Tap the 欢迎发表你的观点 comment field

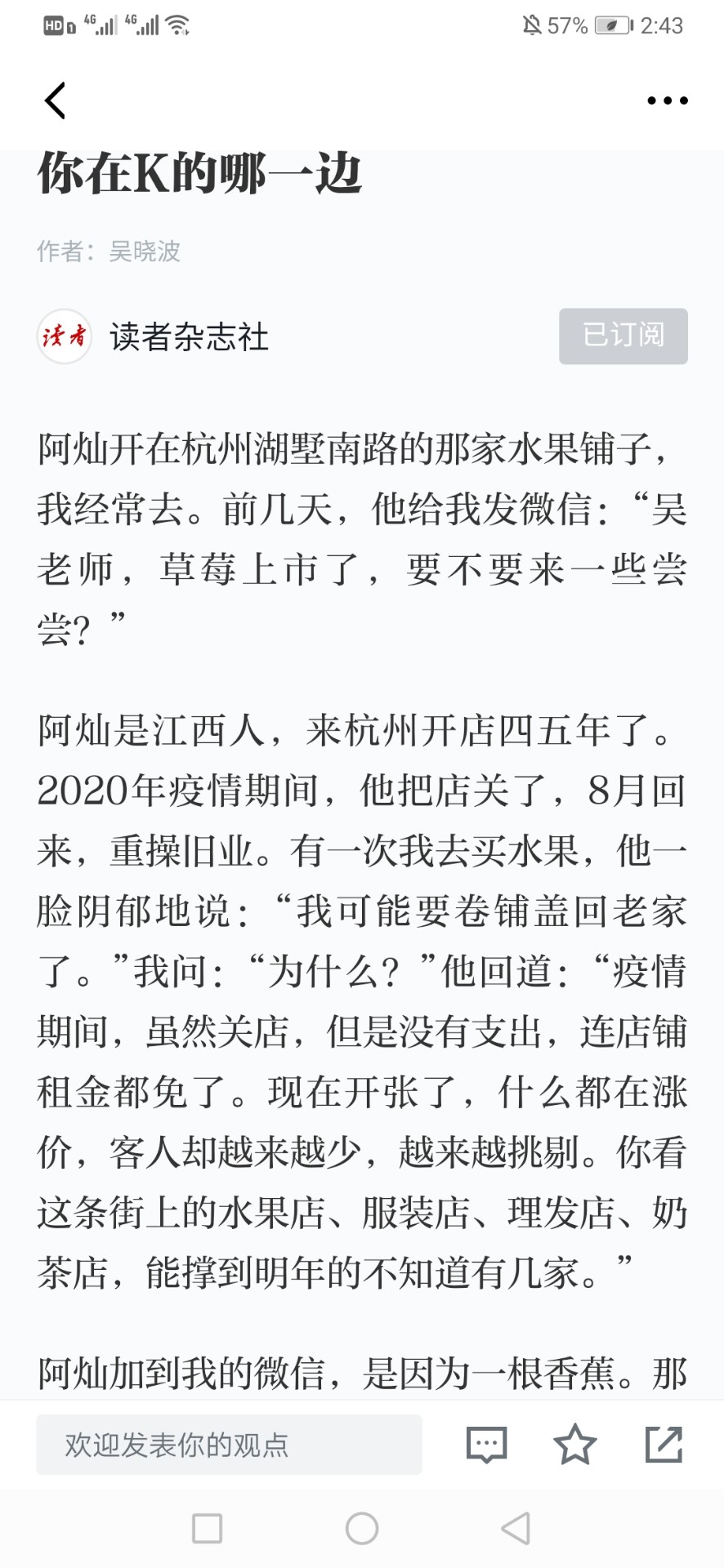coord(229,1445)
